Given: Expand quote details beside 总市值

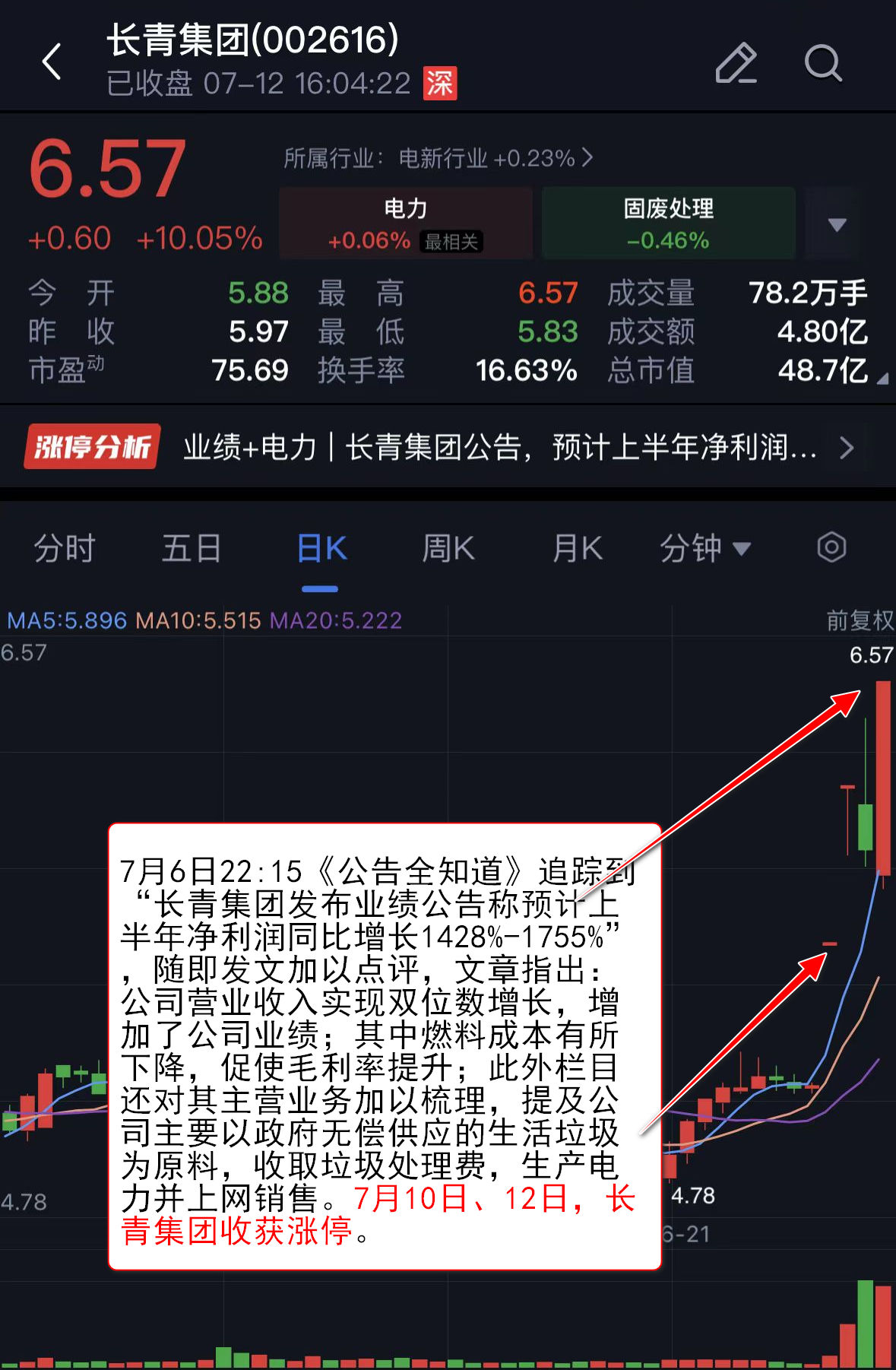Looking at the screenshot, I should tap(882, 378).
